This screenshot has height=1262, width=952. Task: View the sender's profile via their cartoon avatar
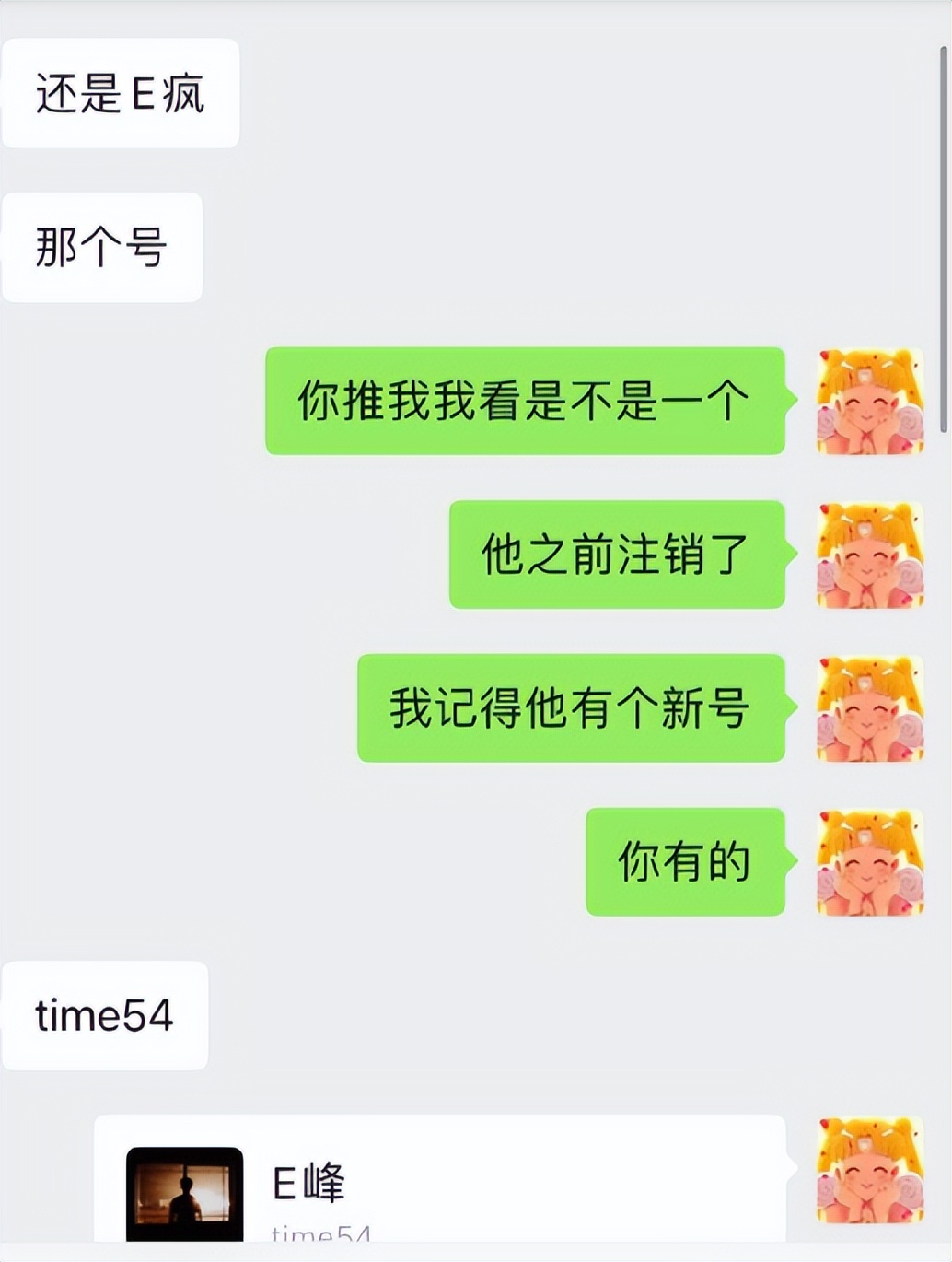click(x=870, y=400)
